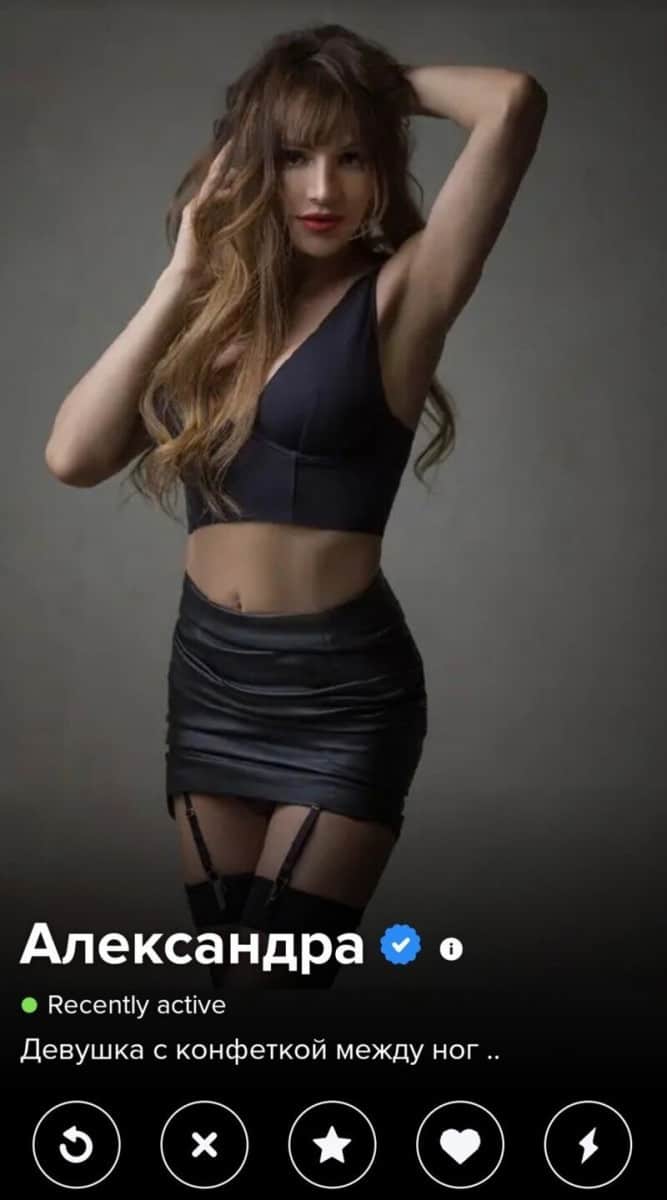Image resolution: width=667 pixels, height=1200 pixels.
Task: Rewind the last swipe
Action: [76, 1146]
